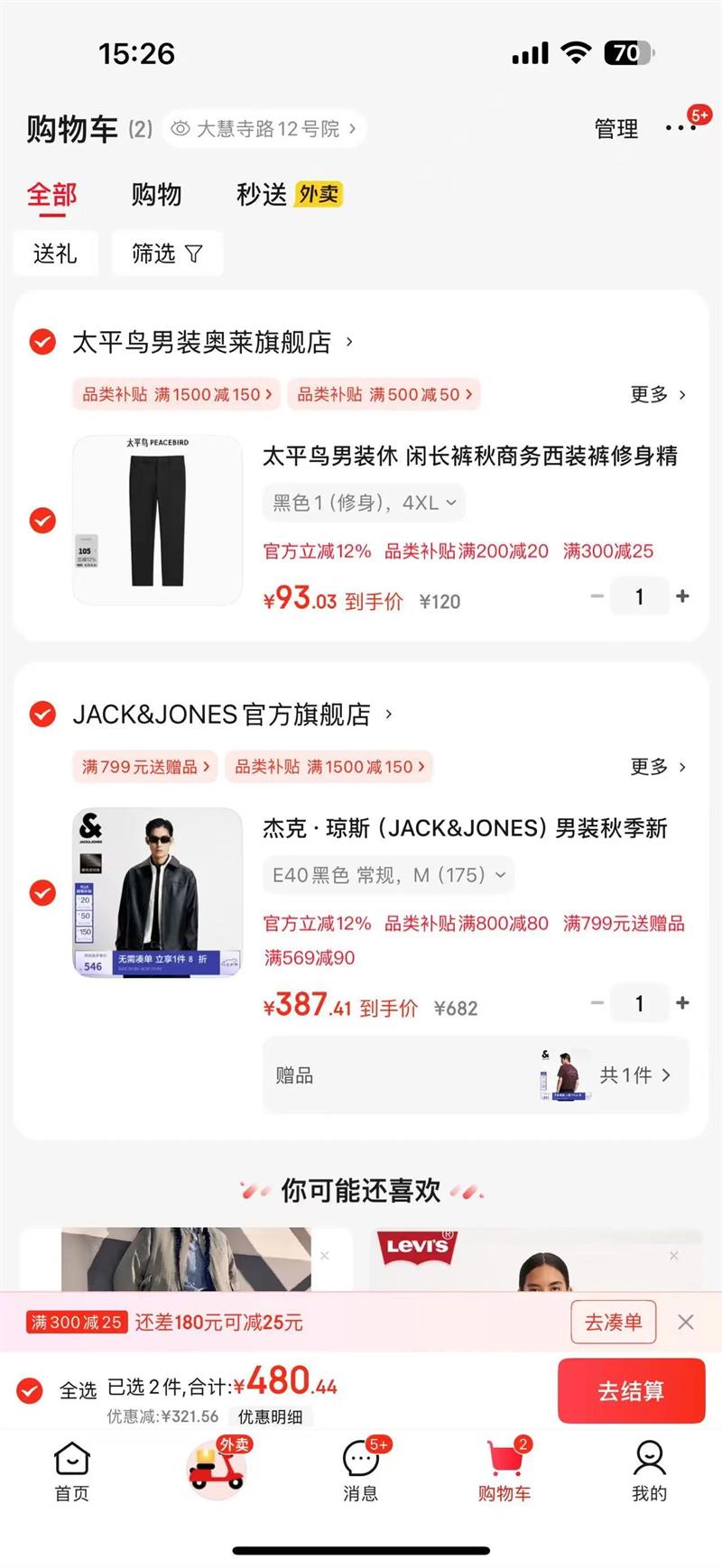This screenshot has height=1568, width=722.
Task: View 优惠明细 discount details
Action: (x=270, y=1416)
